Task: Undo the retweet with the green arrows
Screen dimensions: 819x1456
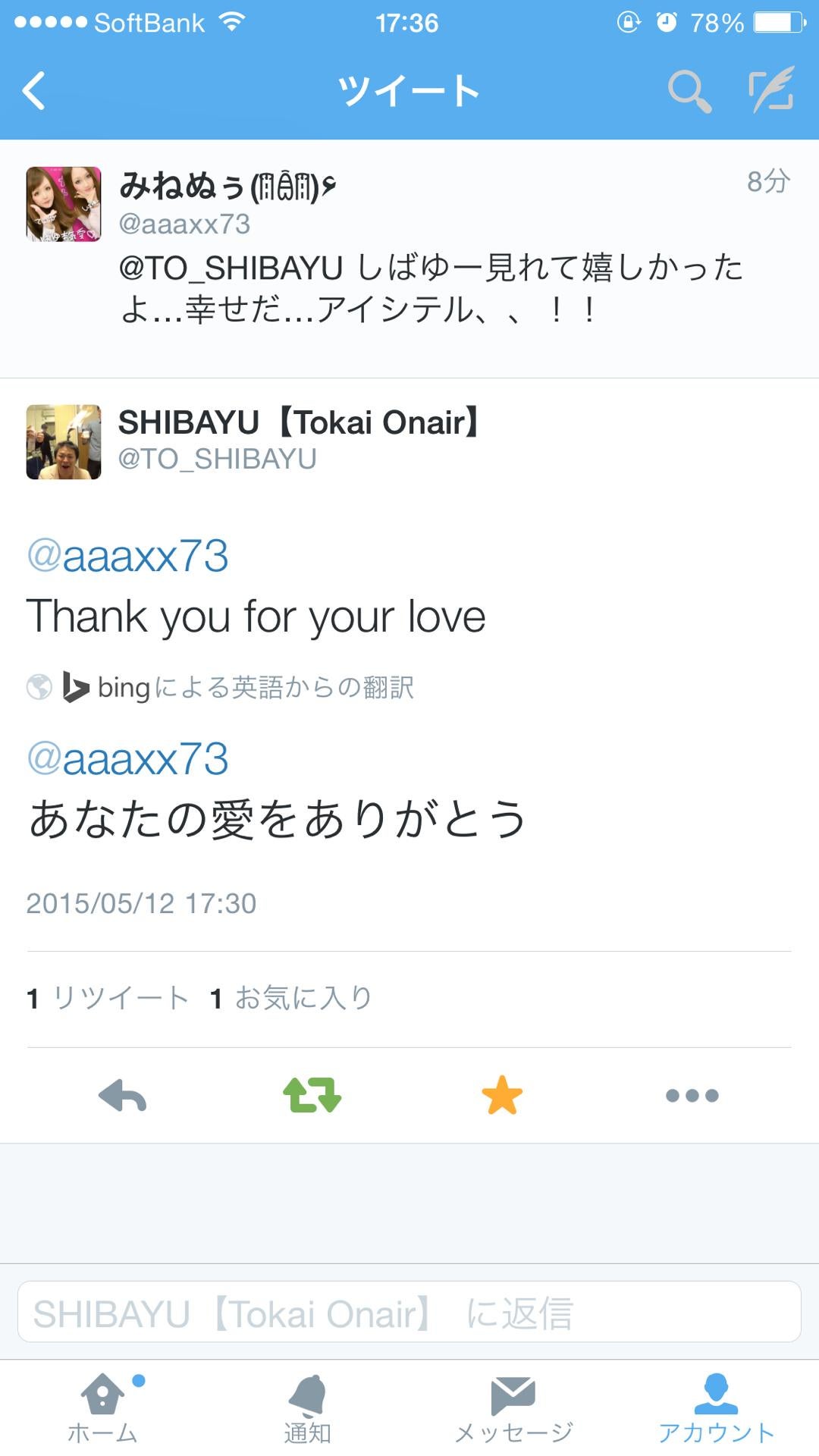Action: click(312, 1095)
